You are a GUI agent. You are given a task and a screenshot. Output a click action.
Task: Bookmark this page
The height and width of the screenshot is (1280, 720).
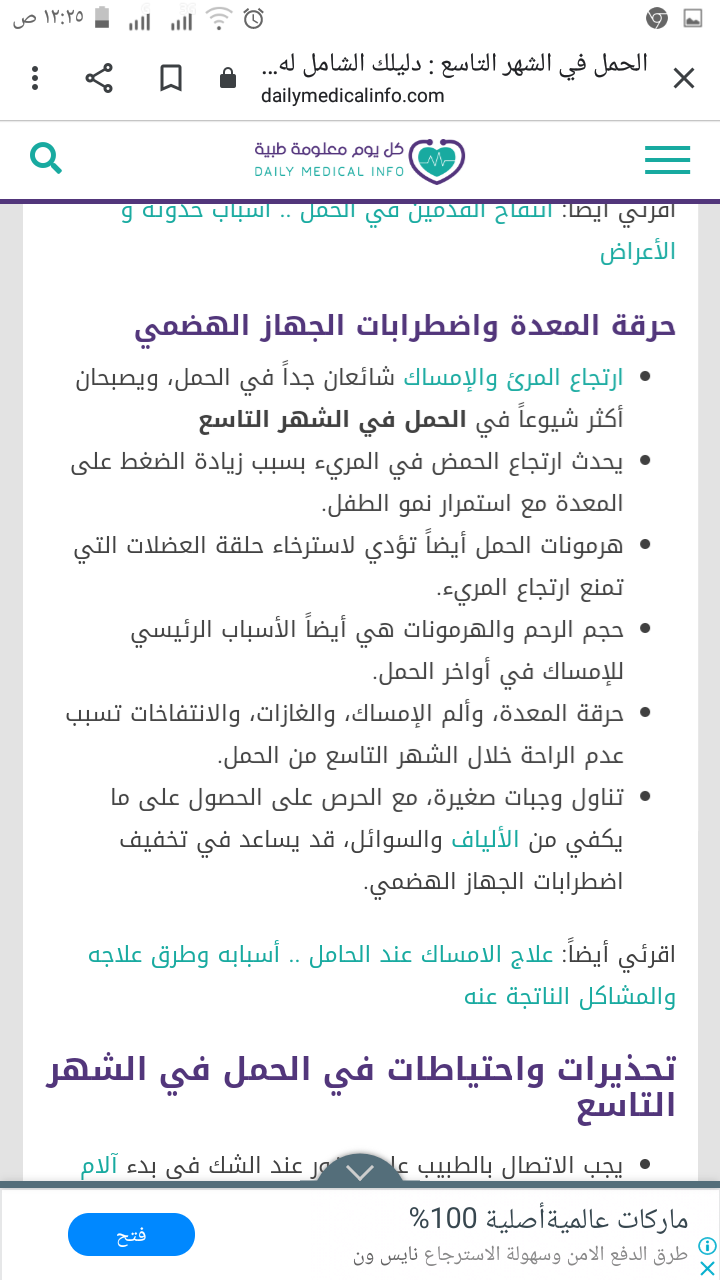point(171,79)
